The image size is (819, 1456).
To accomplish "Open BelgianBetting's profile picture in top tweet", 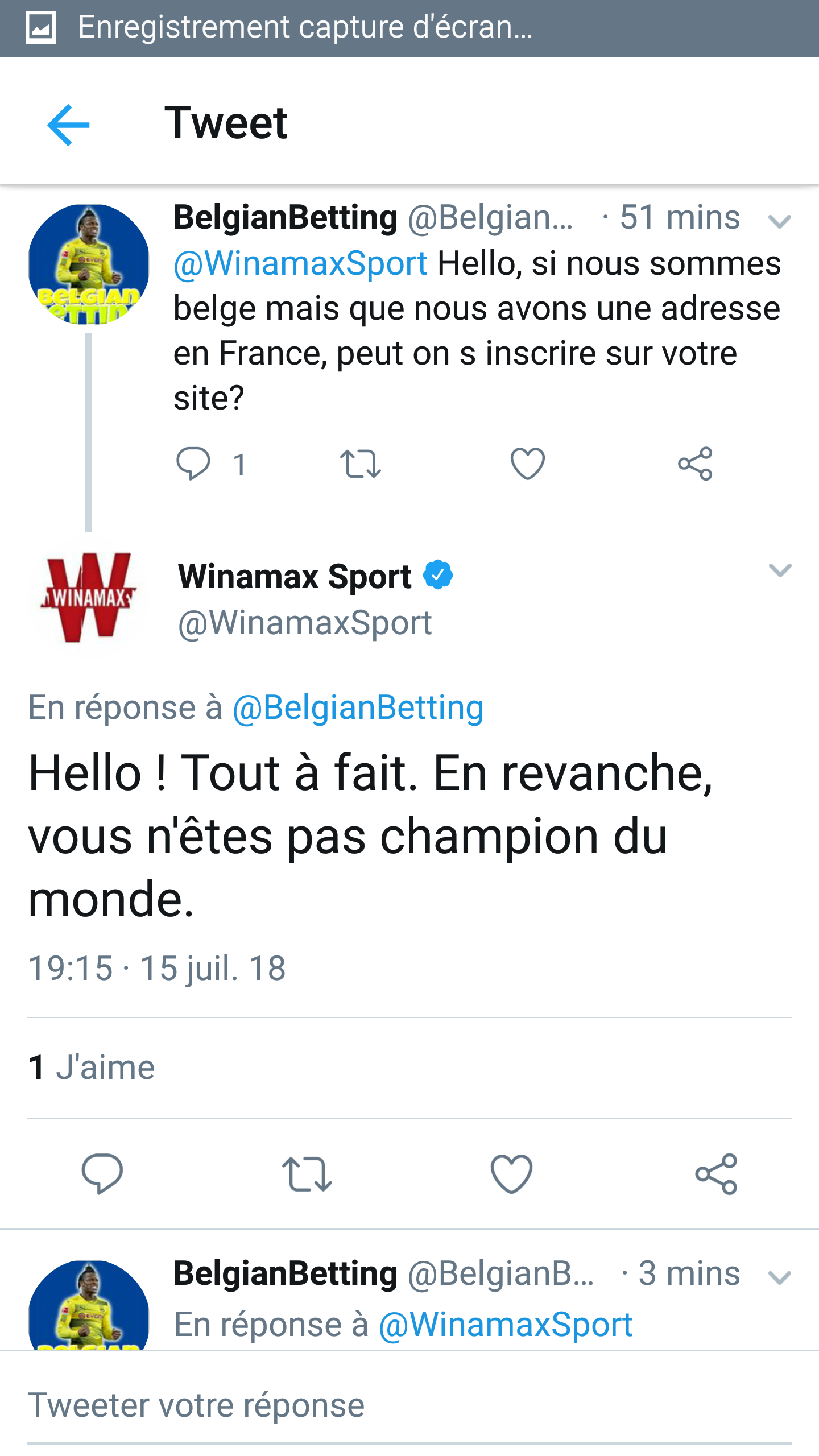I will coord(89,264).
